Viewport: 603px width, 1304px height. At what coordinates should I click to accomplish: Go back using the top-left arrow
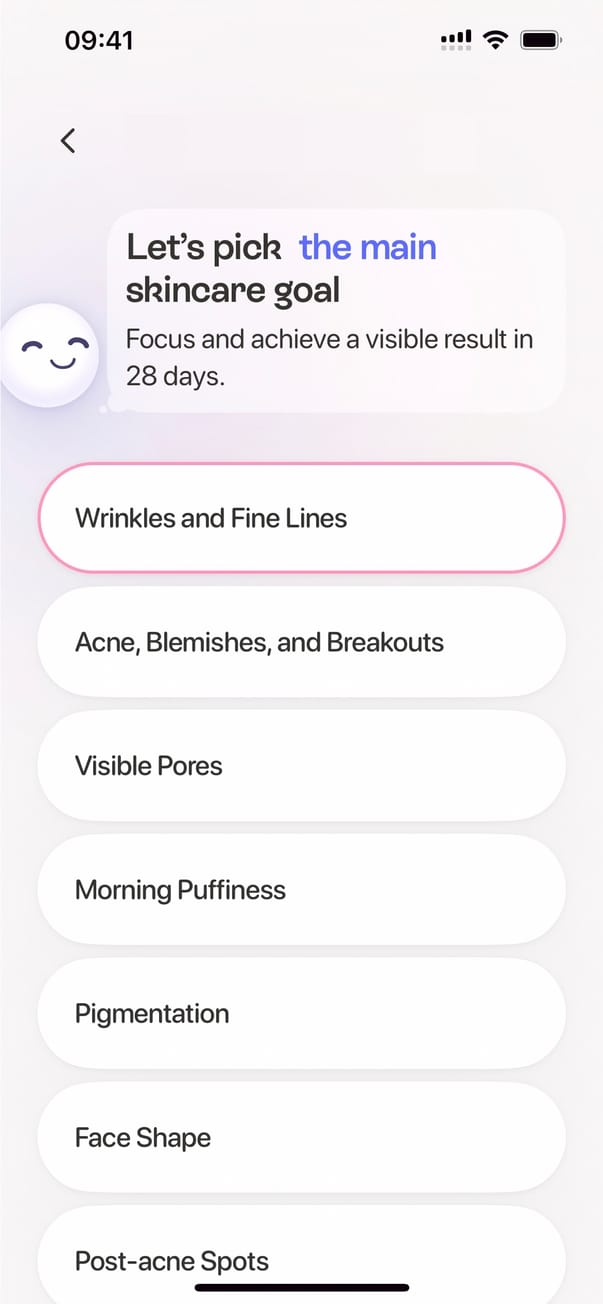[68, 141]
